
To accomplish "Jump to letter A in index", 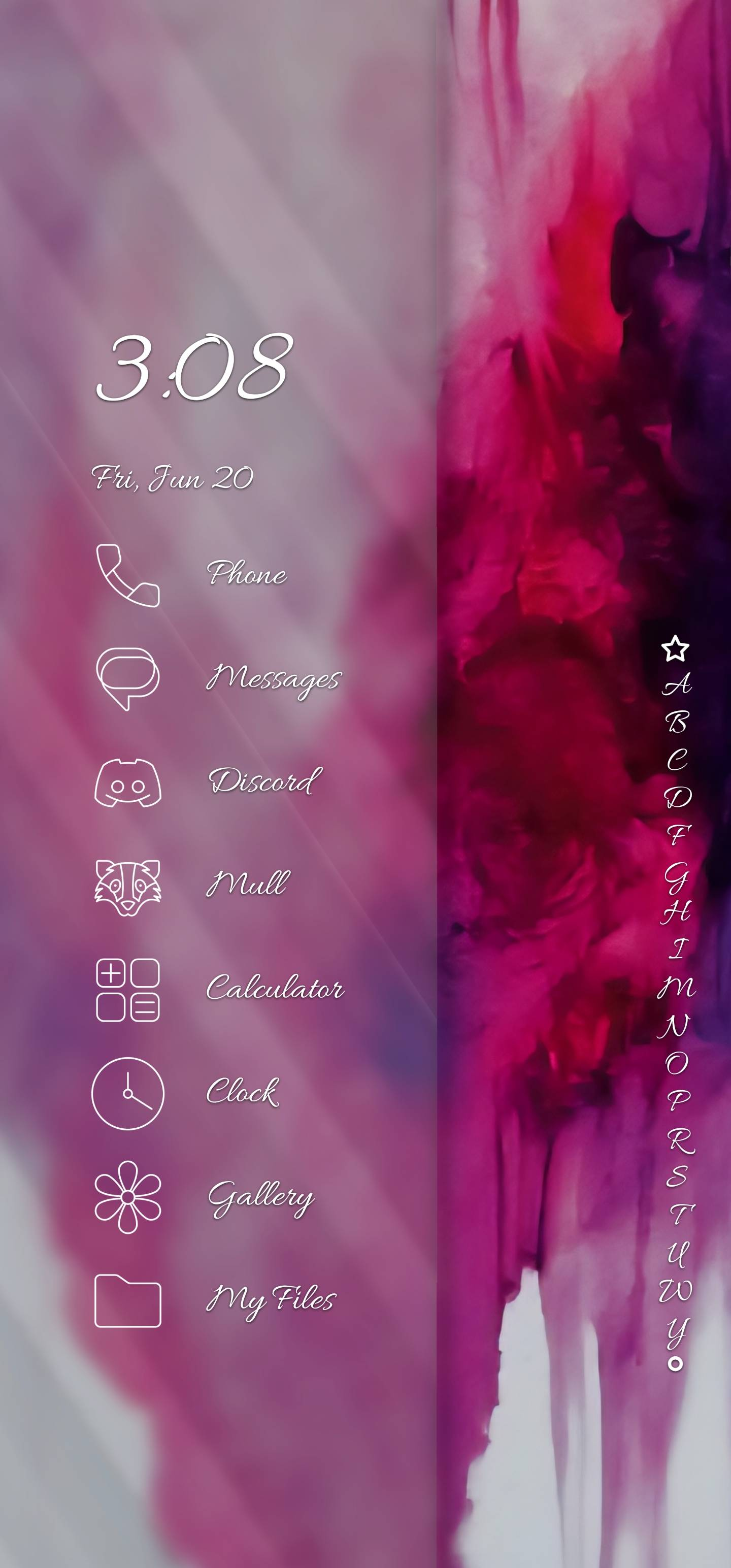I will (x=676, y=685).
